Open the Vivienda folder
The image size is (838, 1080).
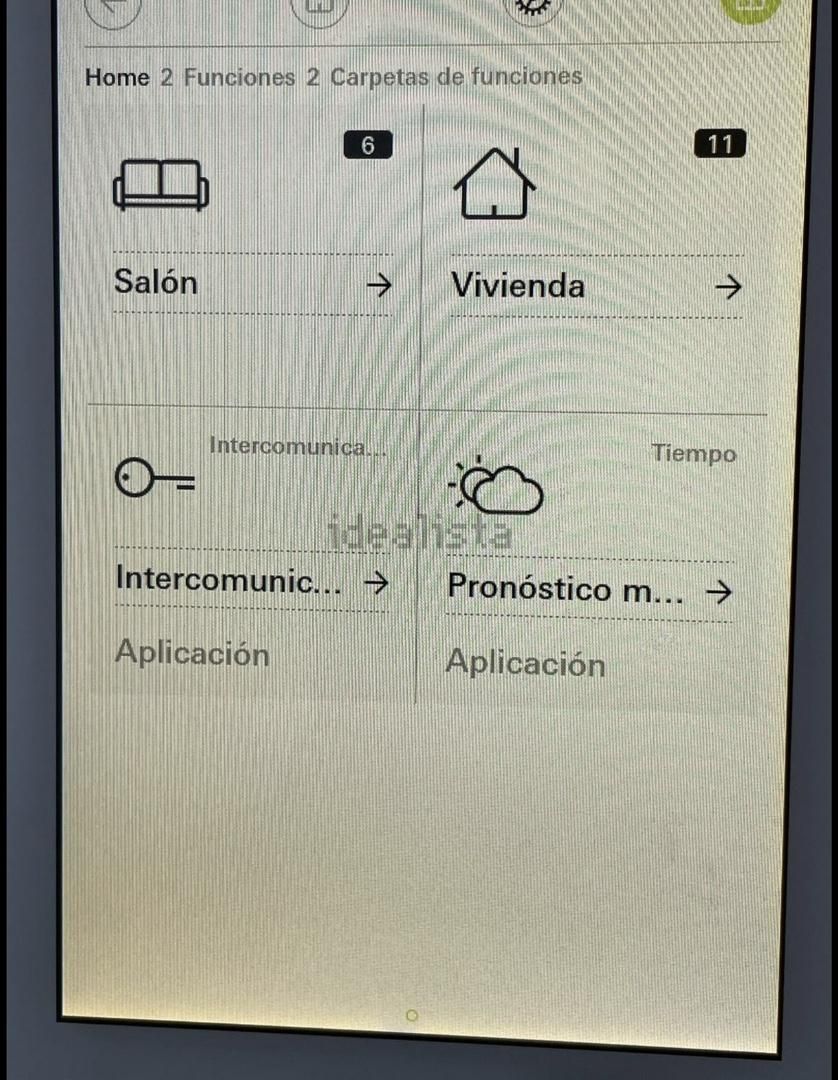click(x=596, y=287)
